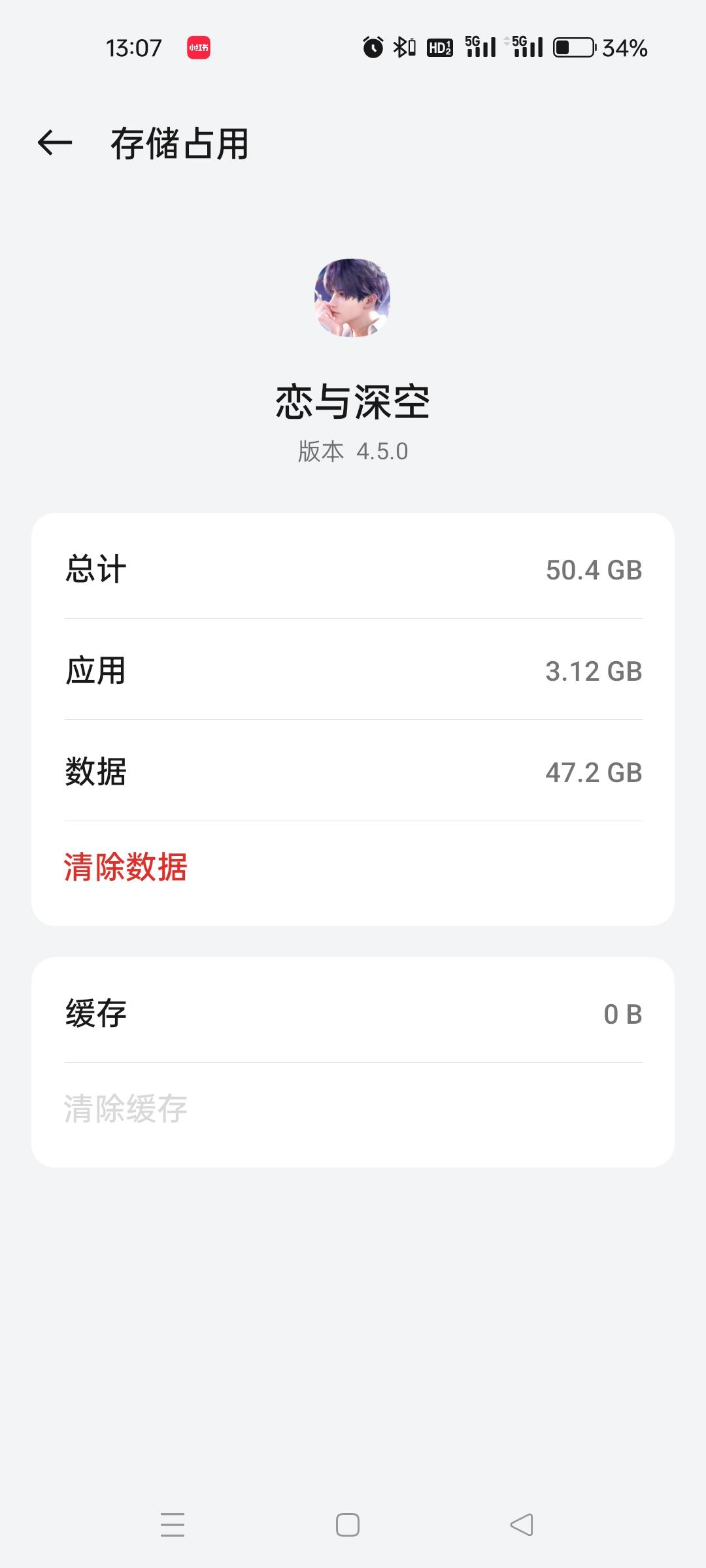This screenshot has width=706, height=1568.
Task: Open the recent apps menu button
Action: click(173, 1525)
